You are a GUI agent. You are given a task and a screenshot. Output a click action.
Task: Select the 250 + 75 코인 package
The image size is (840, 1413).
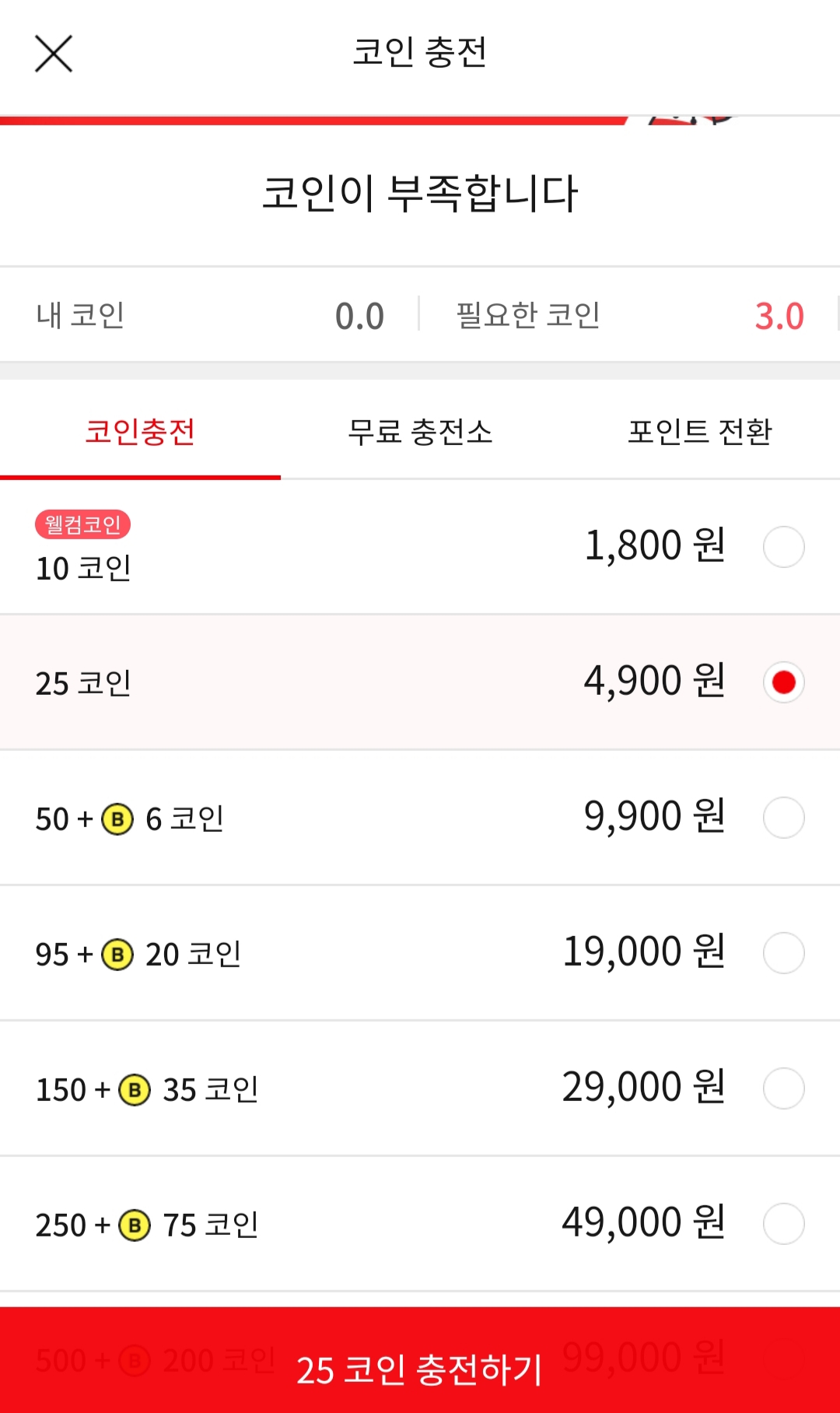[784, 1225]
